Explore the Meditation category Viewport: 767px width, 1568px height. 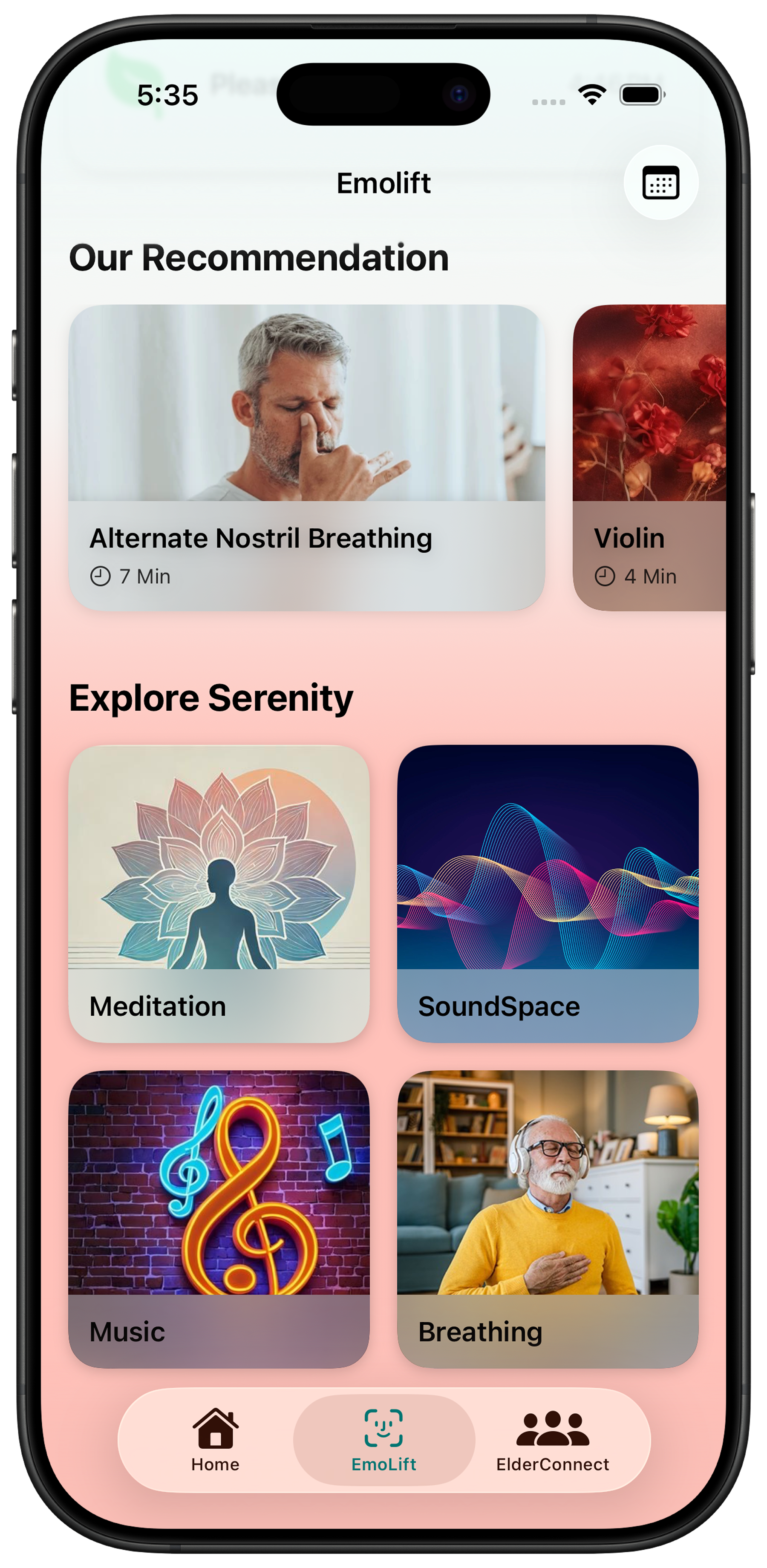[x=219, y=893]
